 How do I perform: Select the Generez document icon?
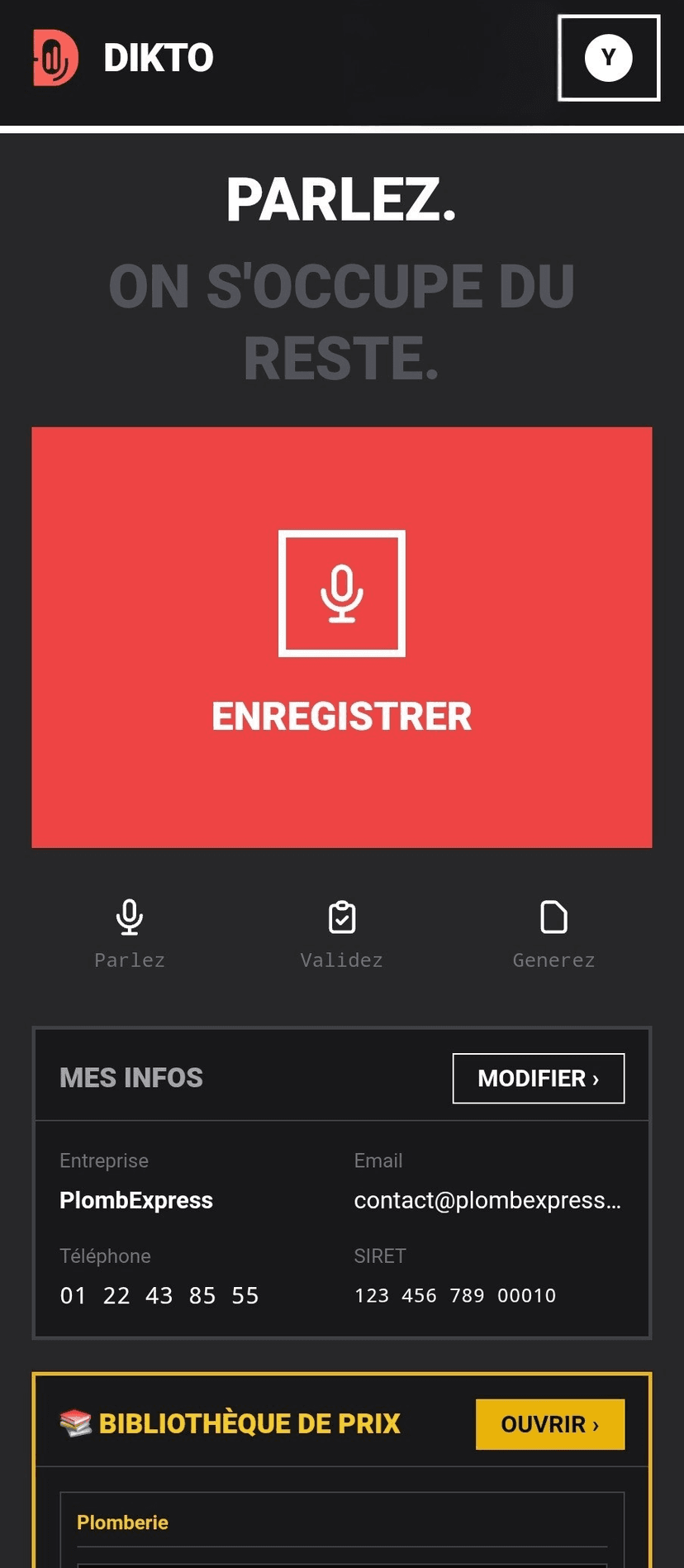pos(553,917)
